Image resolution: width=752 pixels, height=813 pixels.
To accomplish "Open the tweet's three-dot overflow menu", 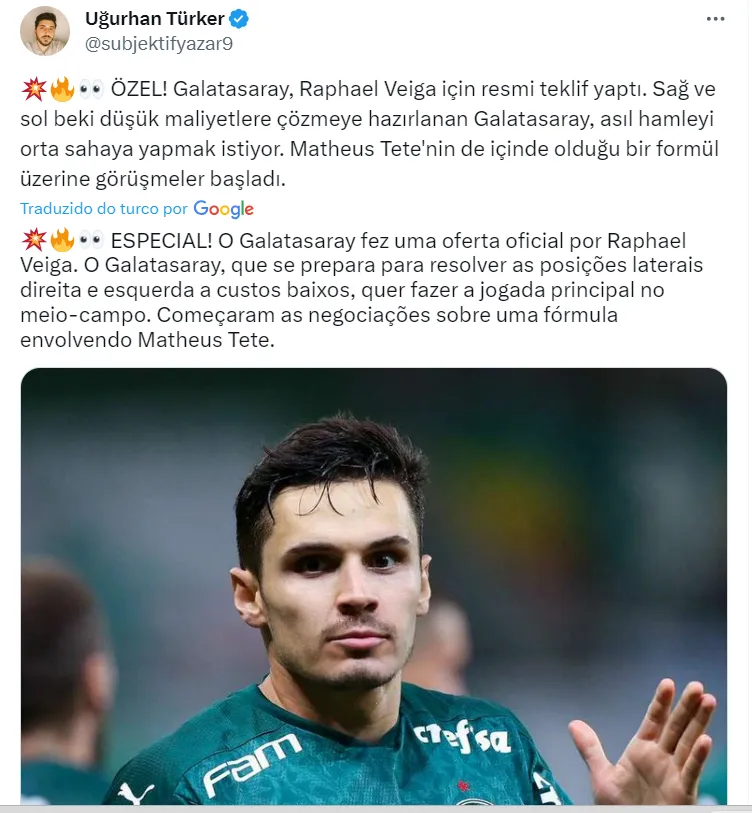I will [715, 19].
